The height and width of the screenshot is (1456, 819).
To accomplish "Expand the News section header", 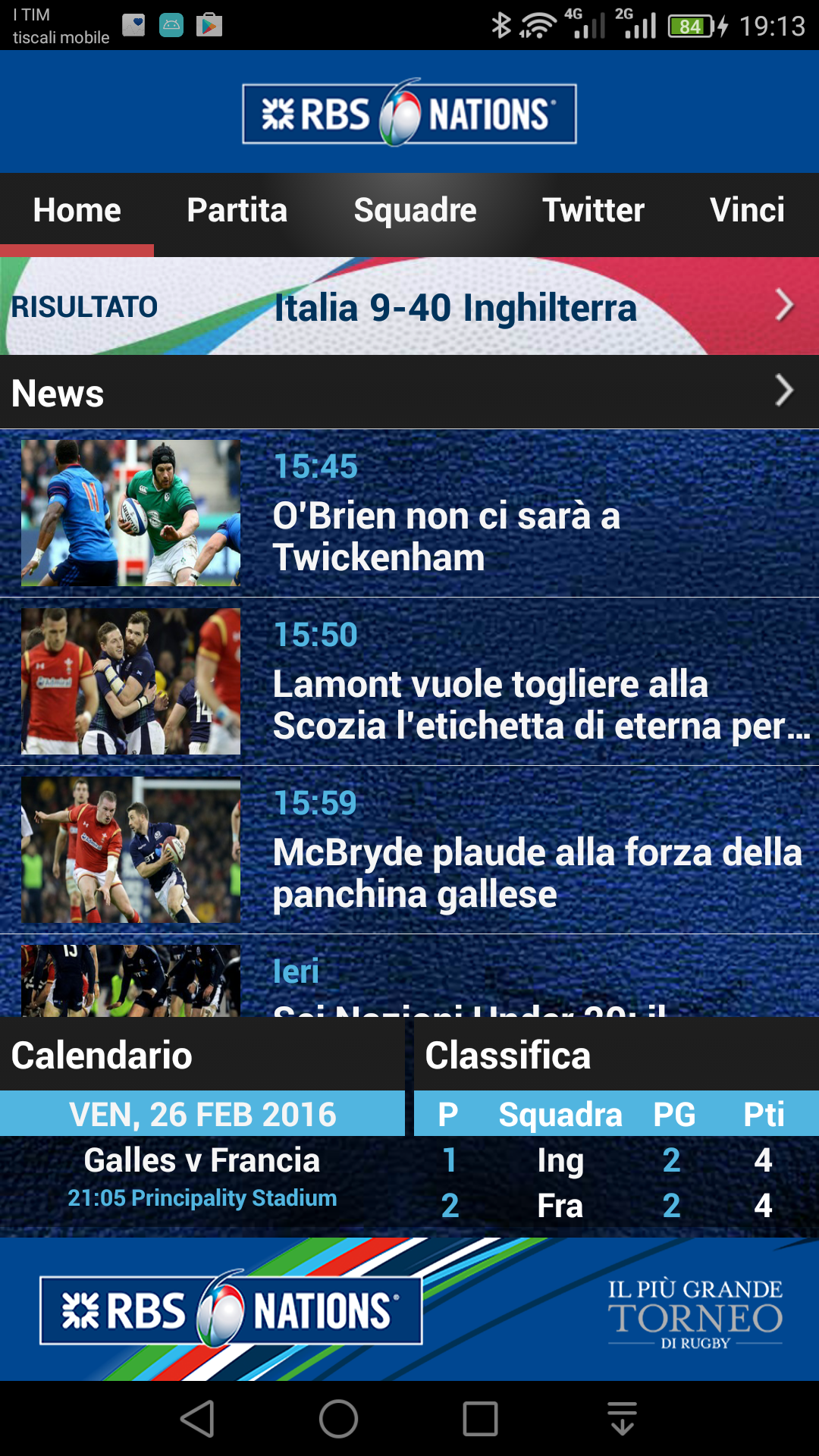I will tap(409, 392).
